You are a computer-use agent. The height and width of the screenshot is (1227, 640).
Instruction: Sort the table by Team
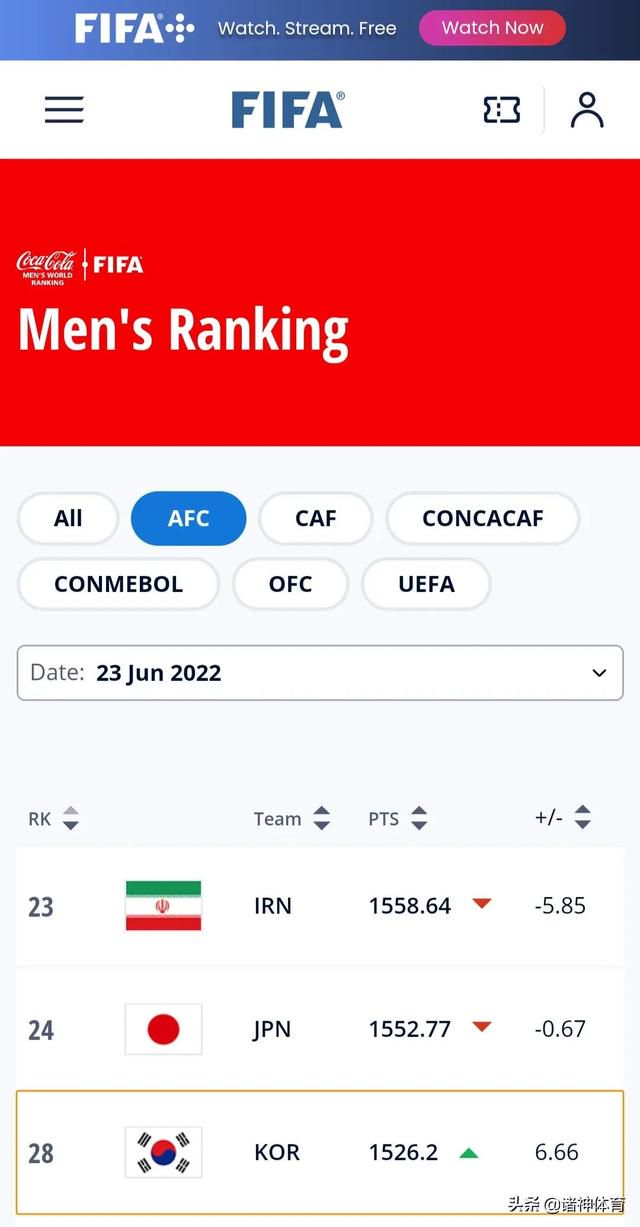292,819
